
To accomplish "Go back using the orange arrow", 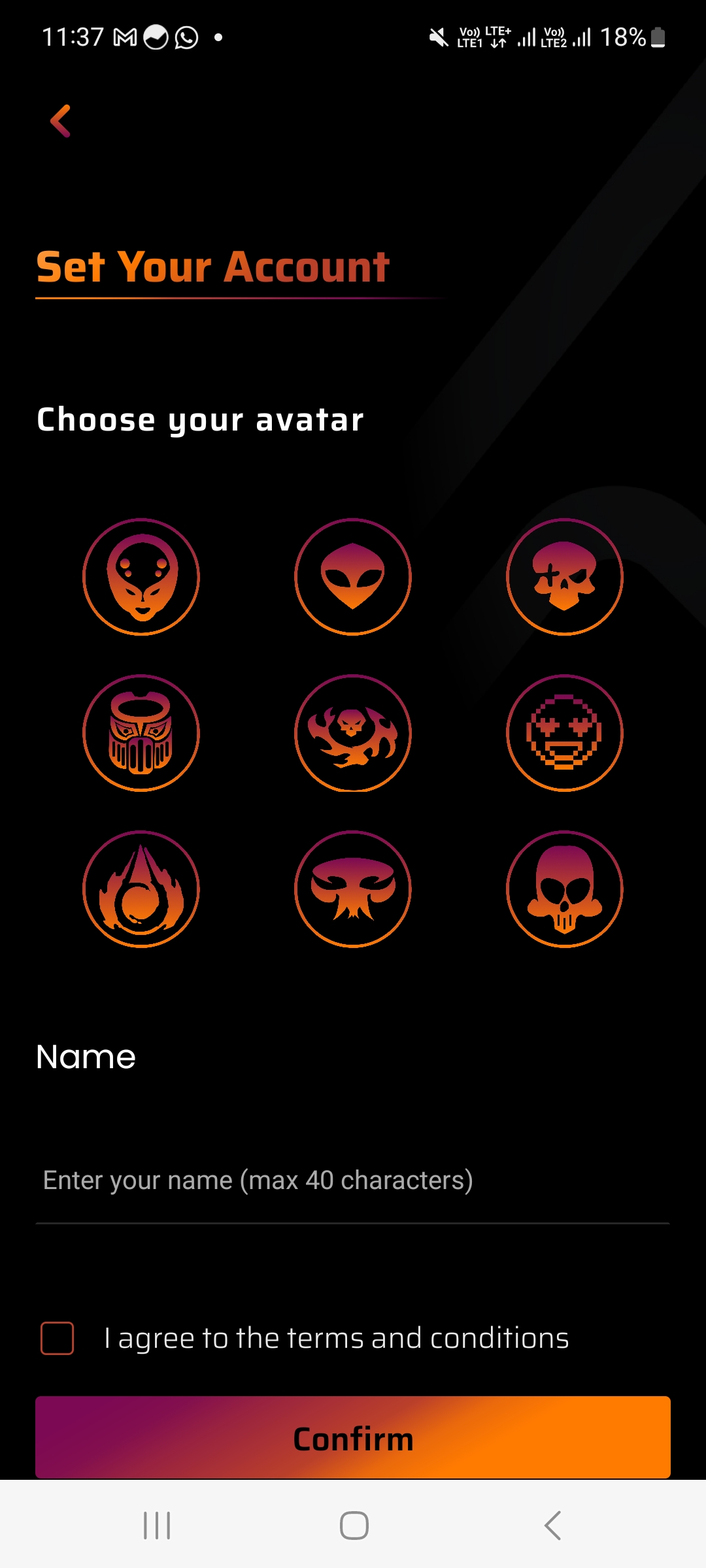I will [61, 122].
